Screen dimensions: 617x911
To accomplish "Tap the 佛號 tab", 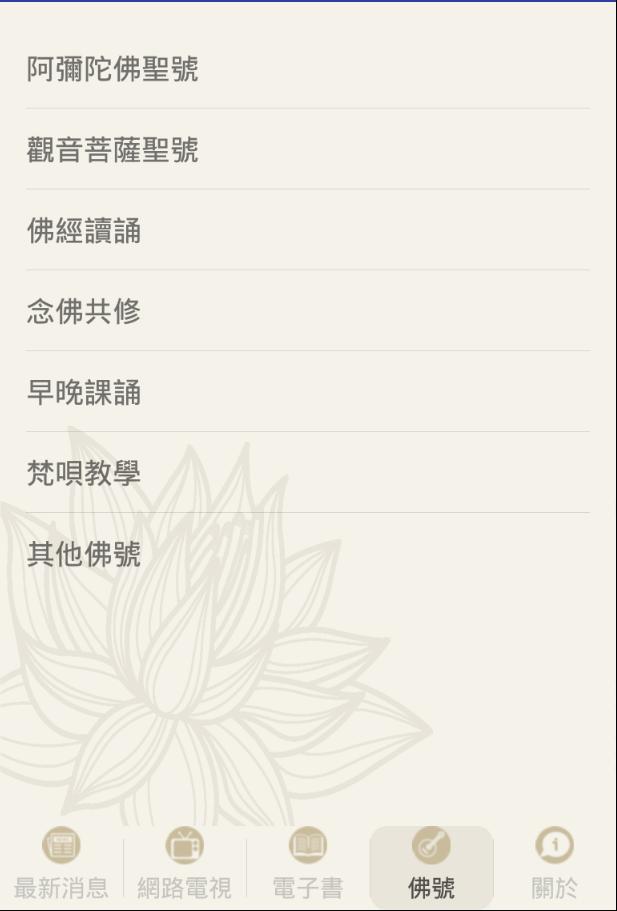I will pos(431,866).
